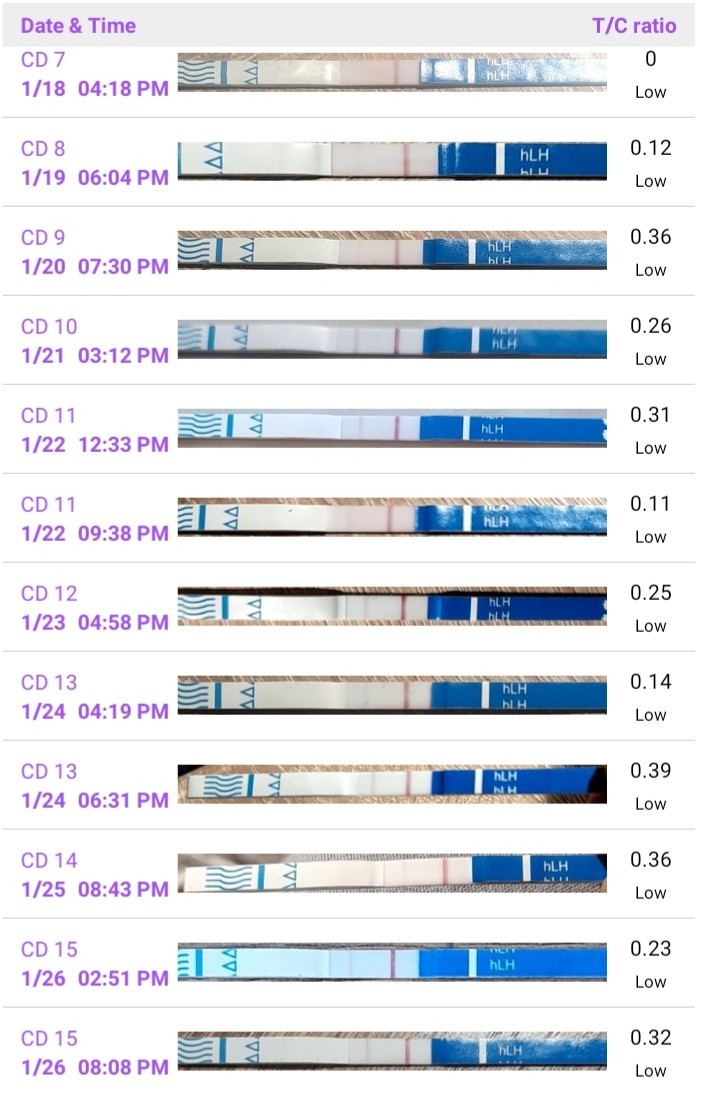This screenshot has height=1116, width=709.
Task: Open the CD 14 test from 1/25 08:43 PM
Action: coord(354,874)
